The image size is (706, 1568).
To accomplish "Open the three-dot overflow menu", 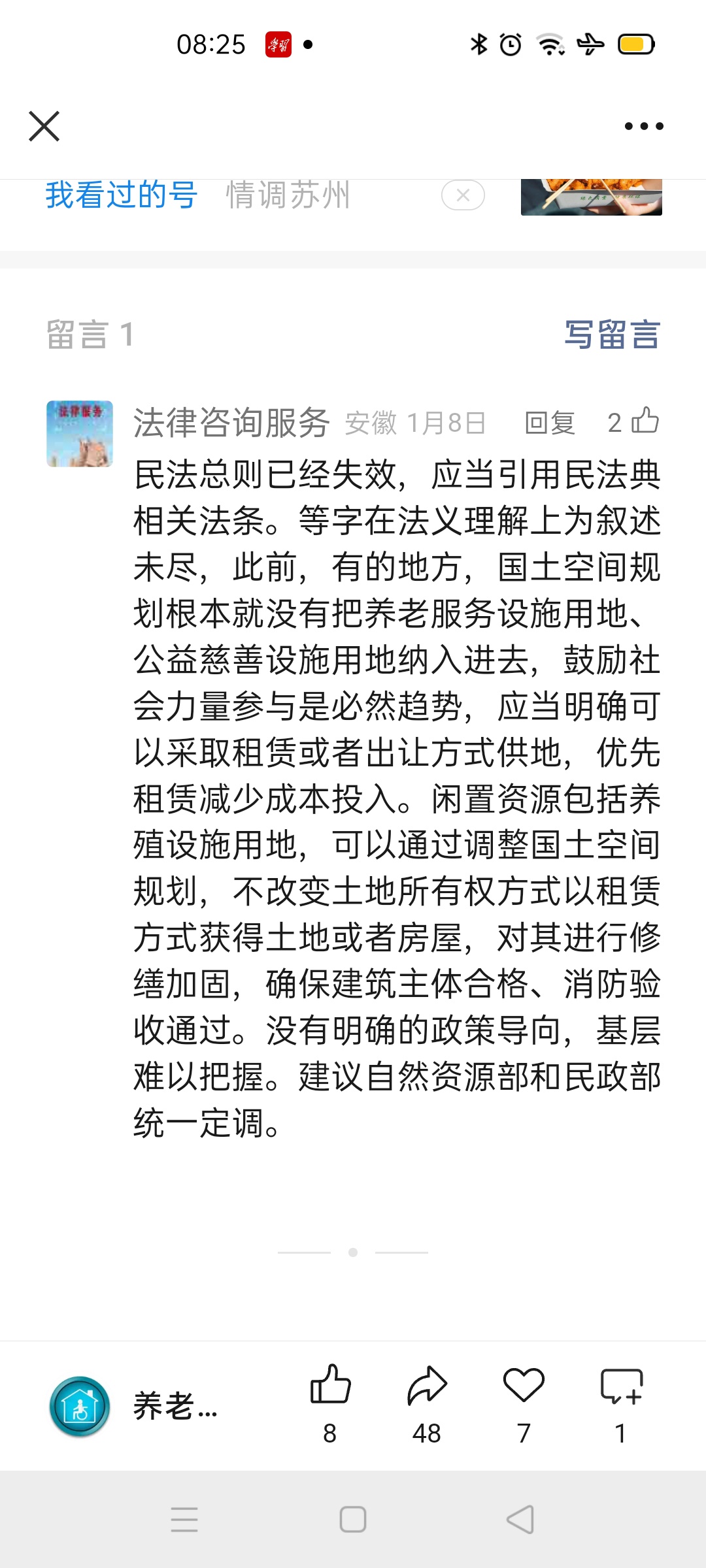I will (x=644, y=126).
